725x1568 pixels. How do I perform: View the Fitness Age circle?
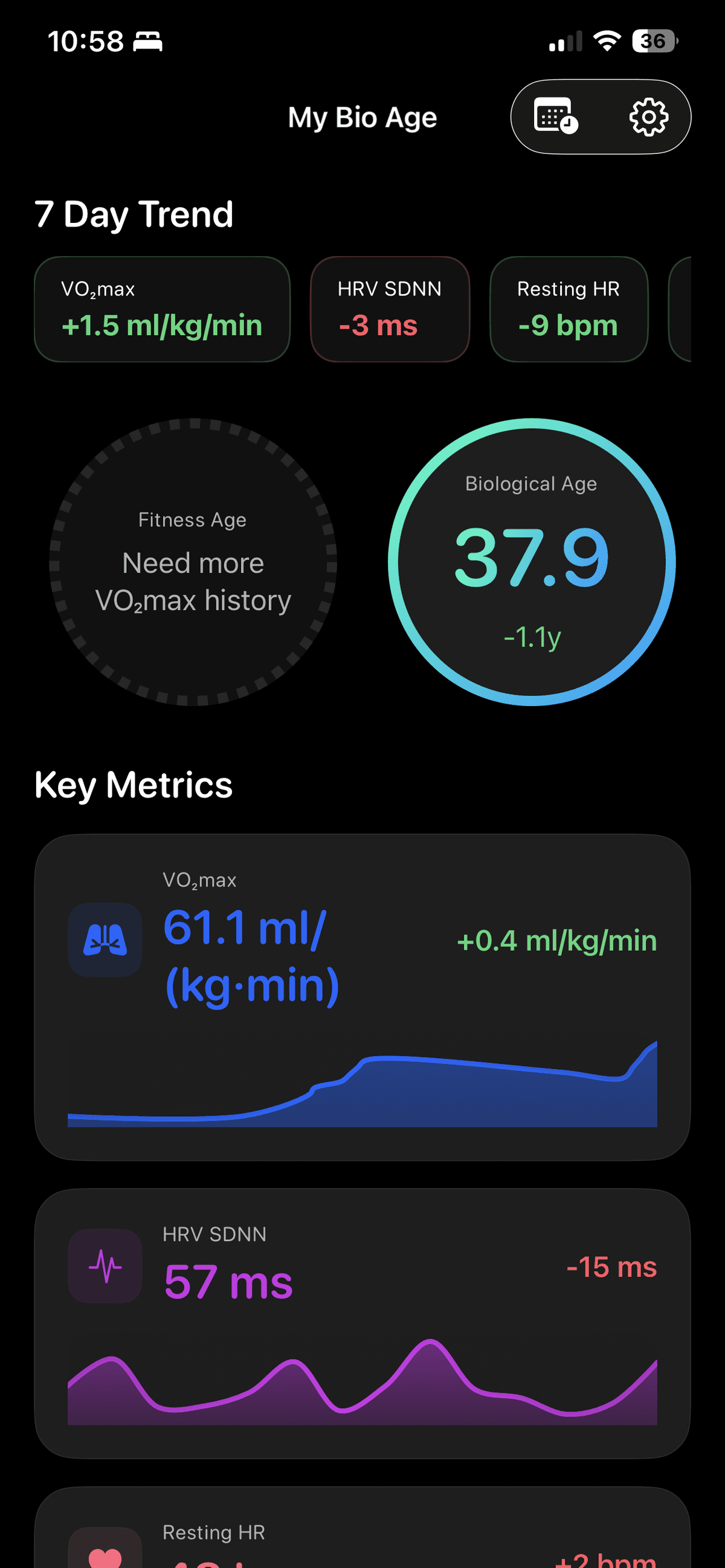pyautogui.click(x=193, y=562)
